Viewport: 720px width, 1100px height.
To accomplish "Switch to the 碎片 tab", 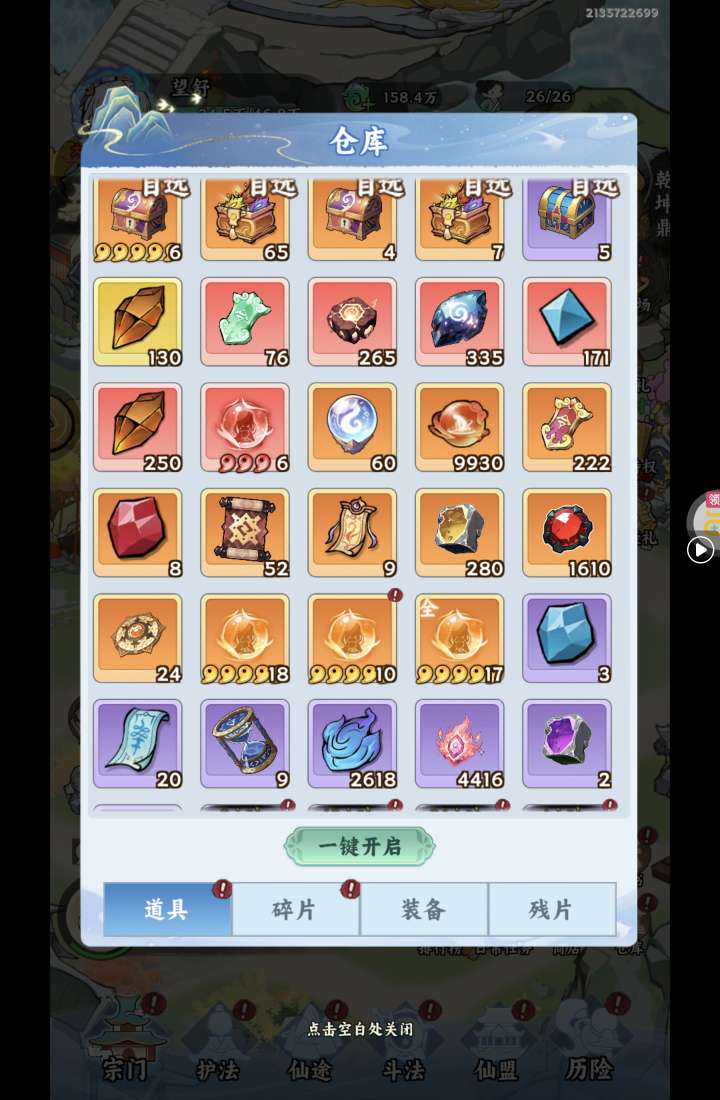I will pyautogui.click(x=295, y=909).
